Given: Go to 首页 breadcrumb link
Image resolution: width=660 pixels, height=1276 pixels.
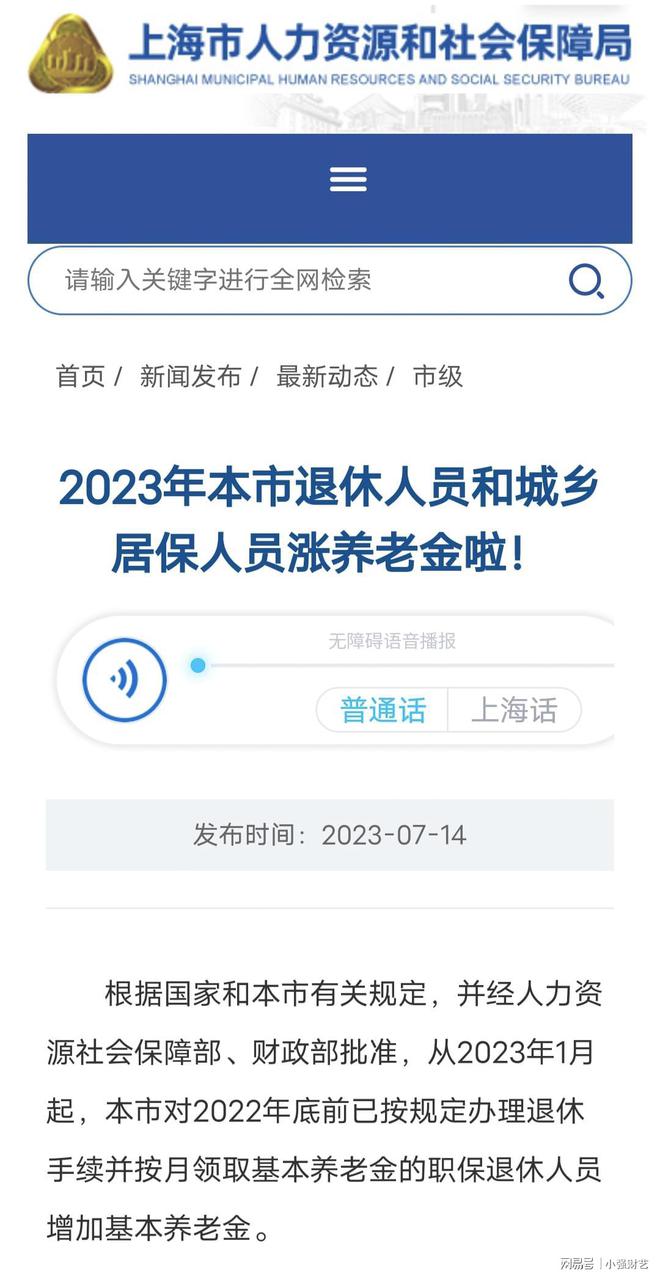Looking at the screenshot, I should point(80,376).
